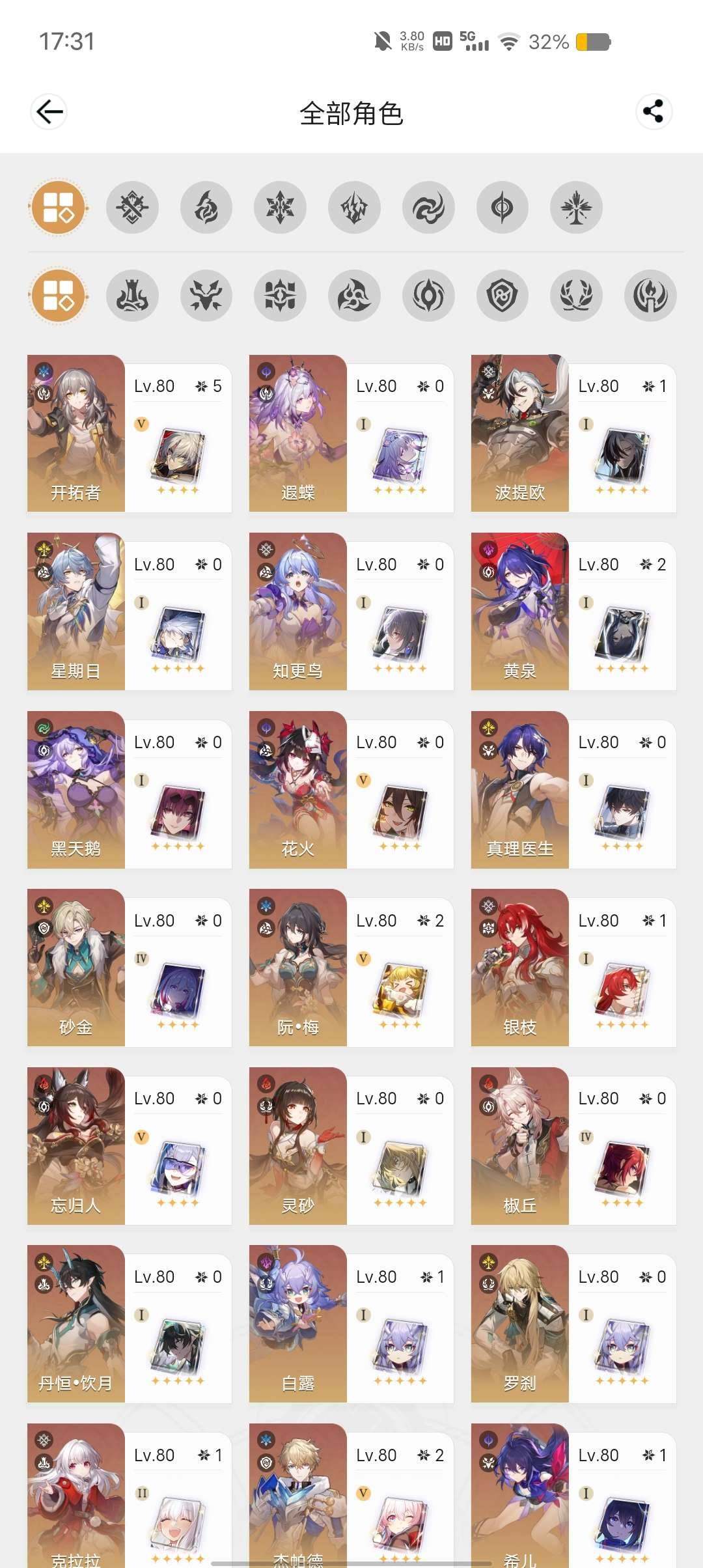
Task: Filter characters by Ice element
Action: pos(280,208)
